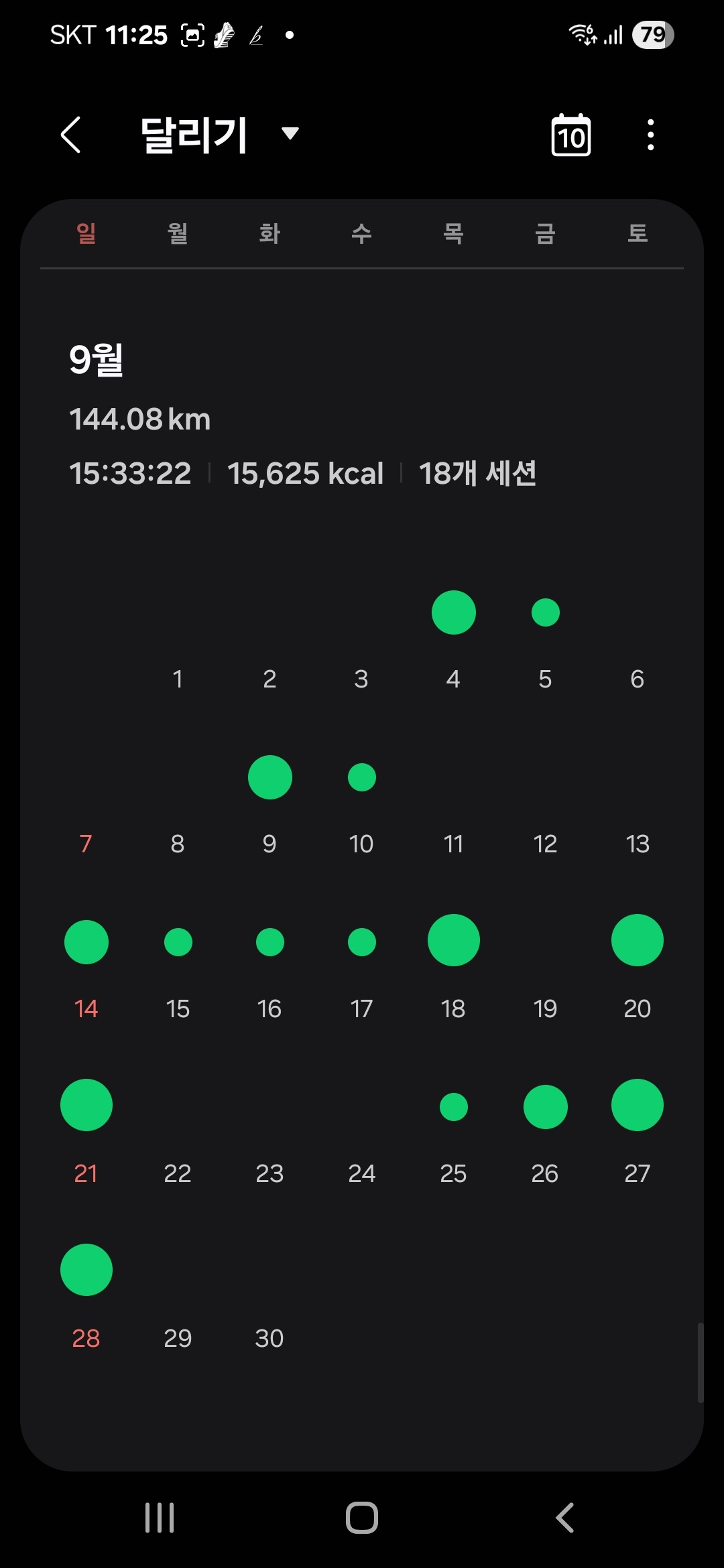
Task: Show the September 25 session
Action: (x=454, y=1107)
